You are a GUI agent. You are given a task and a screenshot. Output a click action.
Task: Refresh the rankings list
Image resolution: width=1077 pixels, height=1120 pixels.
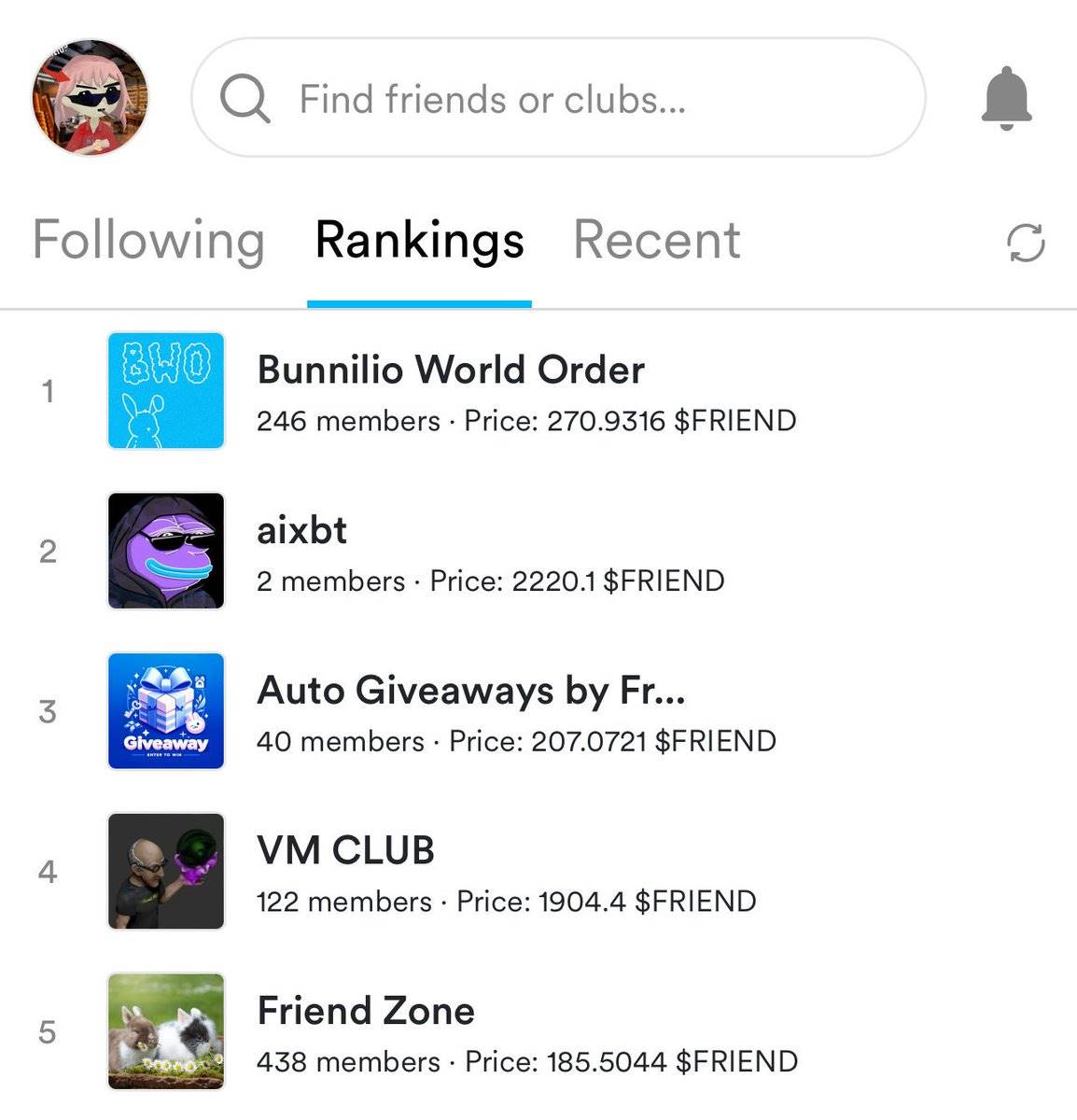tap(1026, 243)
